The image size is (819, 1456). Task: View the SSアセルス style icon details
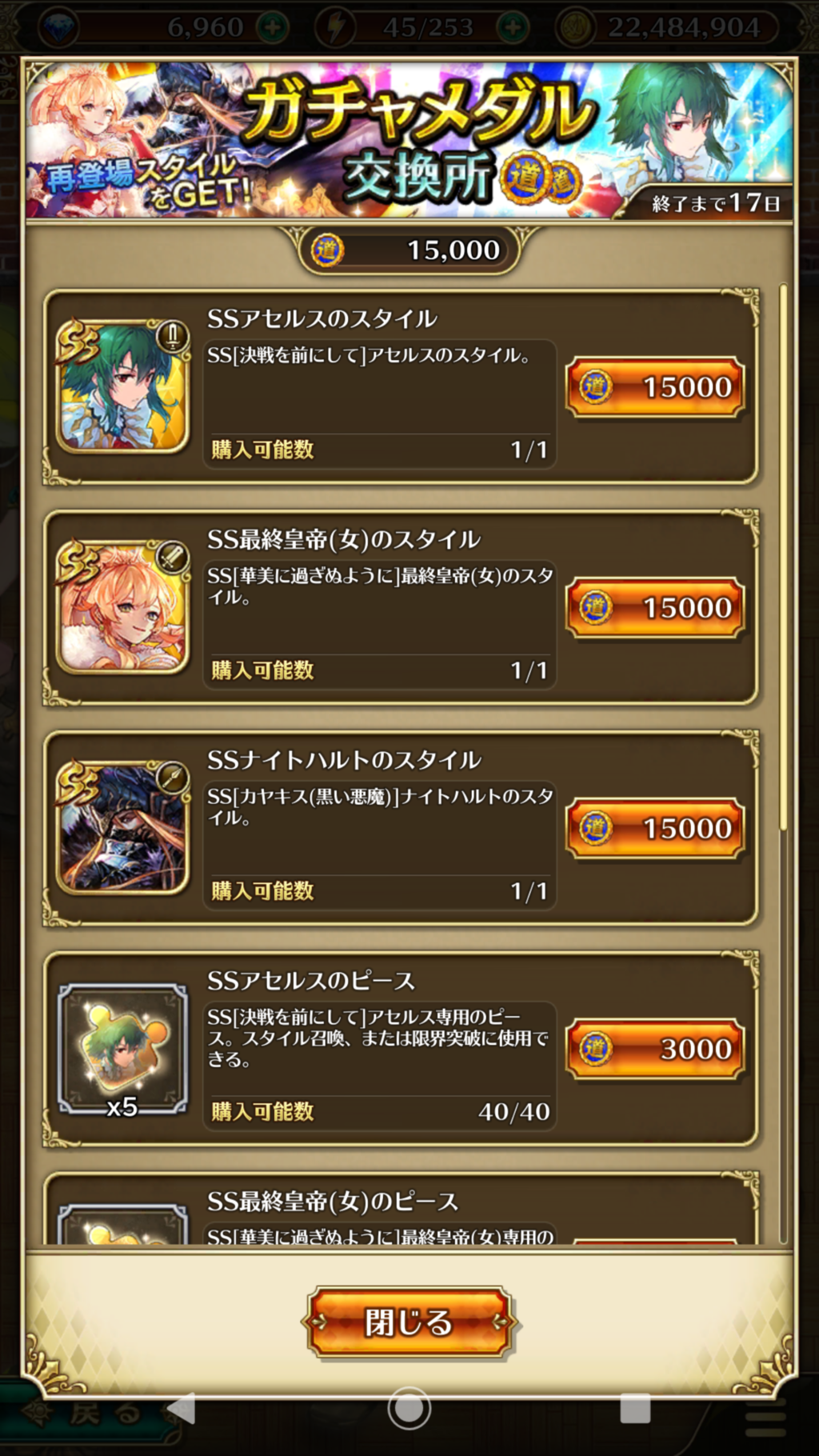tap(122, 386)
